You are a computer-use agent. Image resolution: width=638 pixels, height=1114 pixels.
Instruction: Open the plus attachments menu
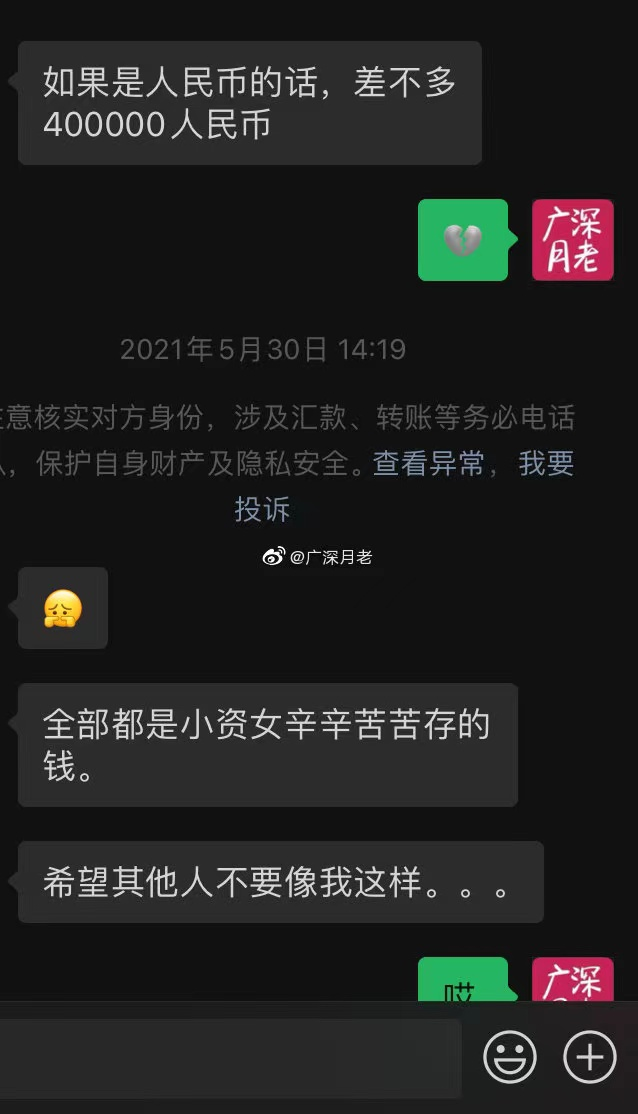point(590,1057)
